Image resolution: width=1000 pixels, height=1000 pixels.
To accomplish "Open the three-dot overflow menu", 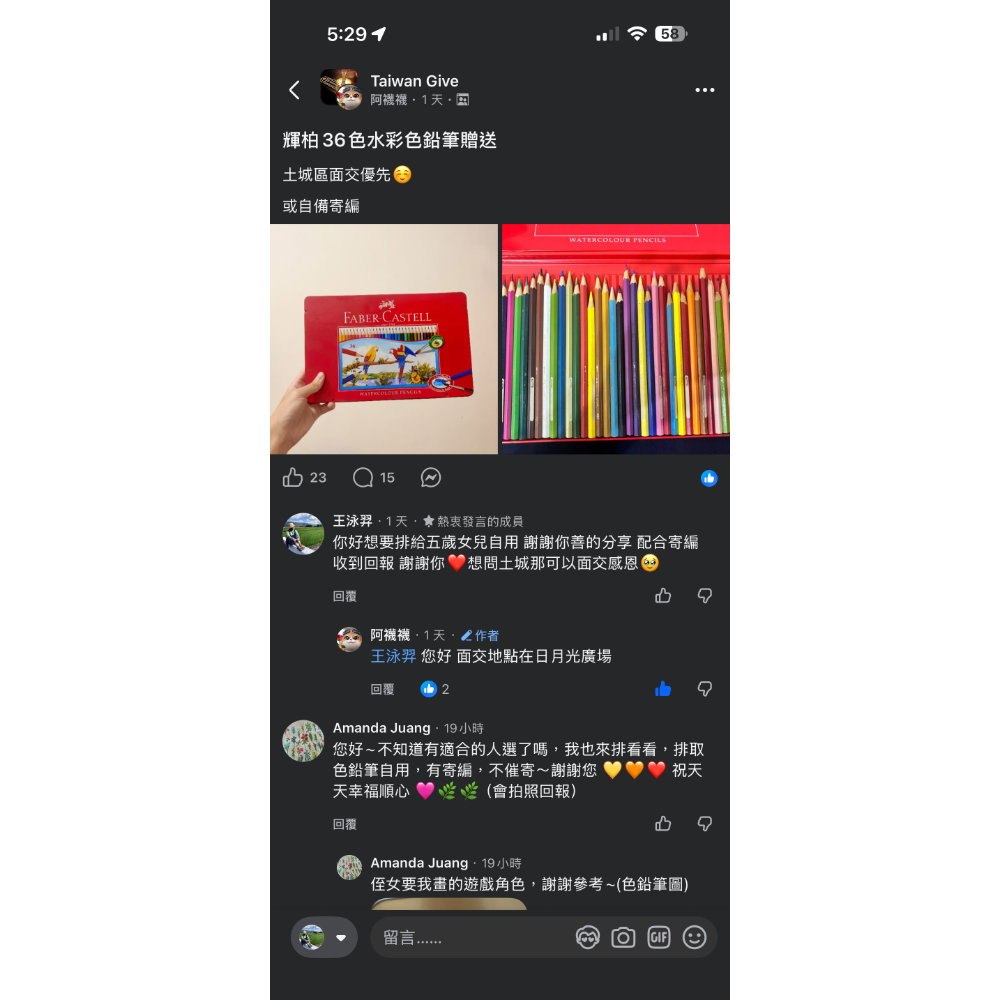I will (x=704, y=90).
